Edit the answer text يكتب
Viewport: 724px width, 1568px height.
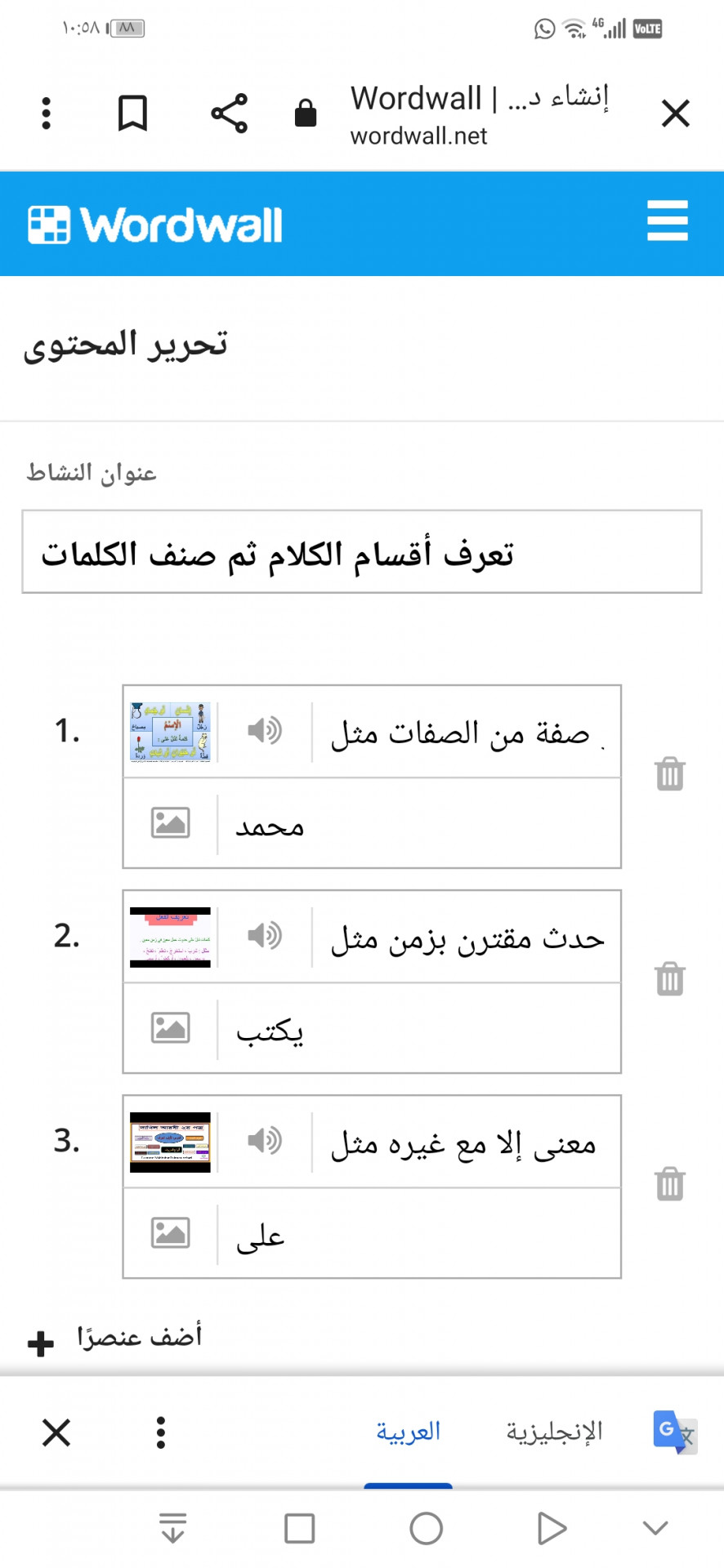coord(417,1029)
